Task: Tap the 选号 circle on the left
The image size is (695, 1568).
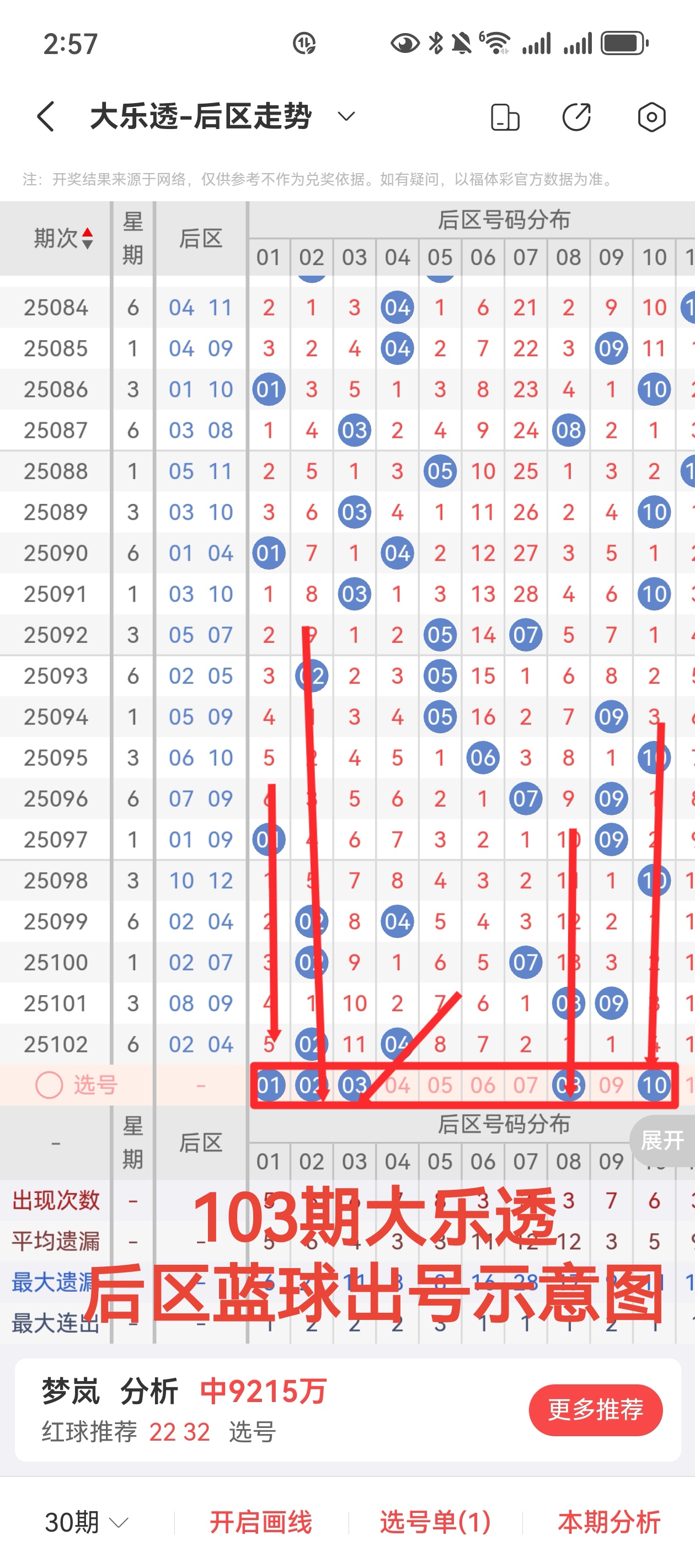Action: pyautogui.click(x=49, y=1084)
